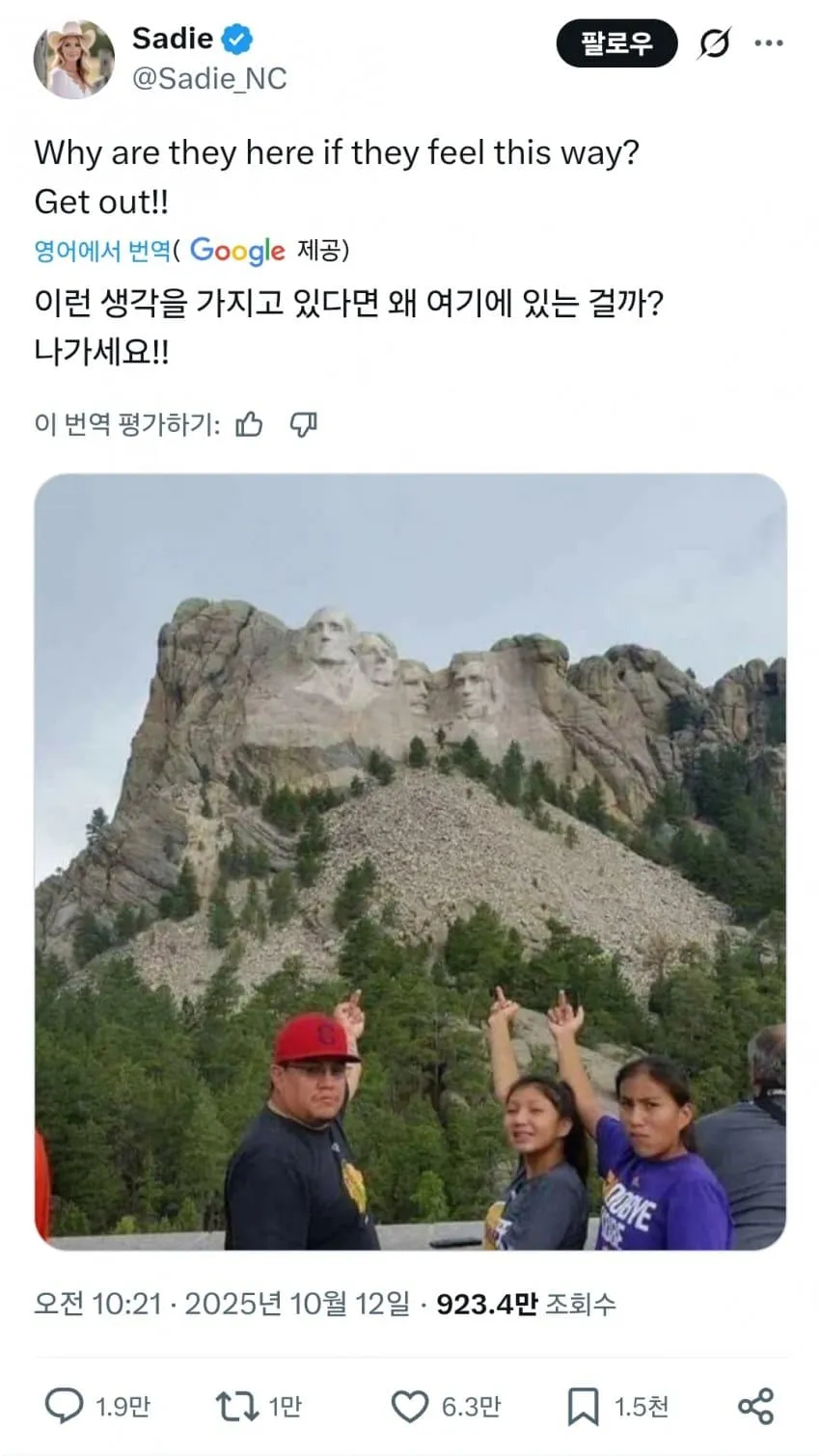820x1456 pixels.
Task: Tap the 팔로우 follow button
Action: pyautogui.click(x=616, y=43)
